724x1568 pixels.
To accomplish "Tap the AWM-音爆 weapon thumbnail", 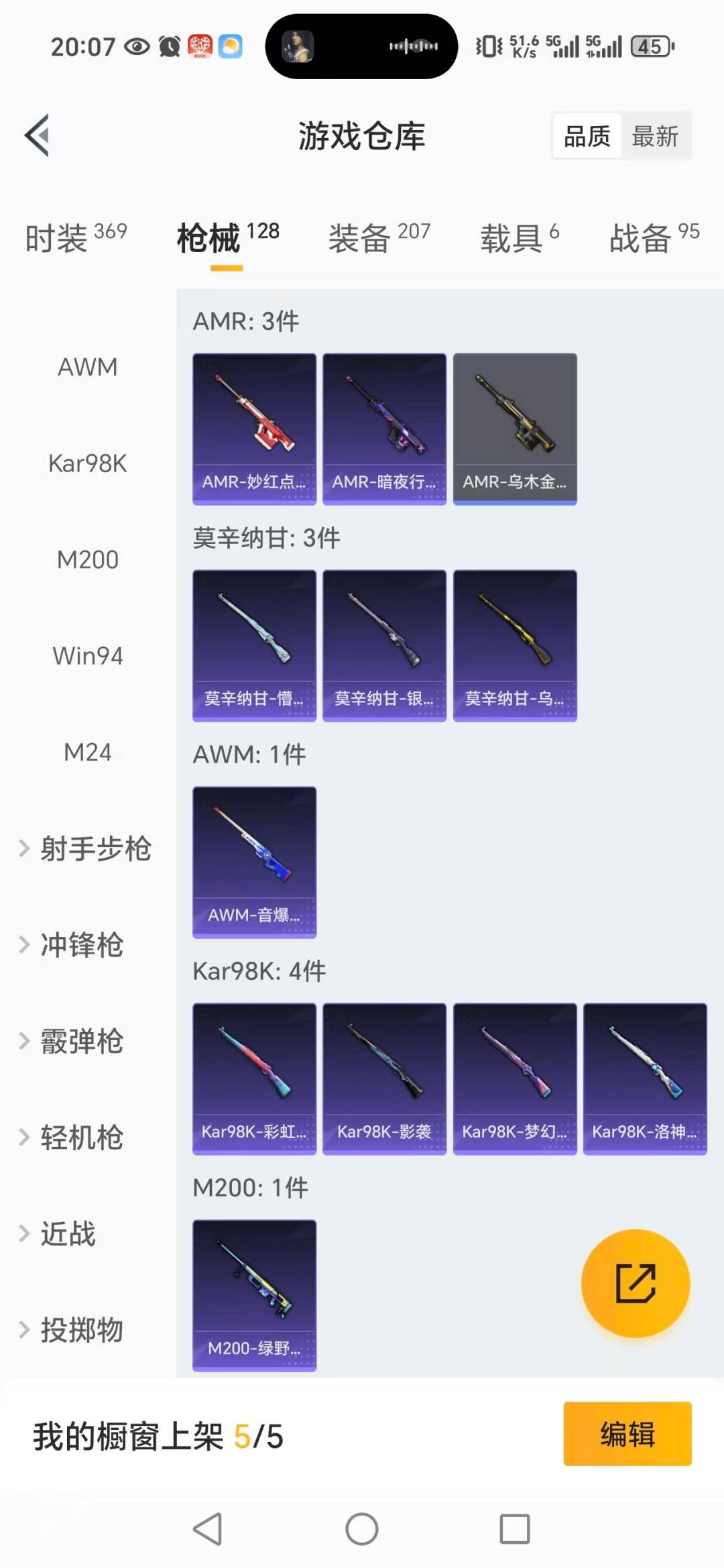I will [254, 862].
